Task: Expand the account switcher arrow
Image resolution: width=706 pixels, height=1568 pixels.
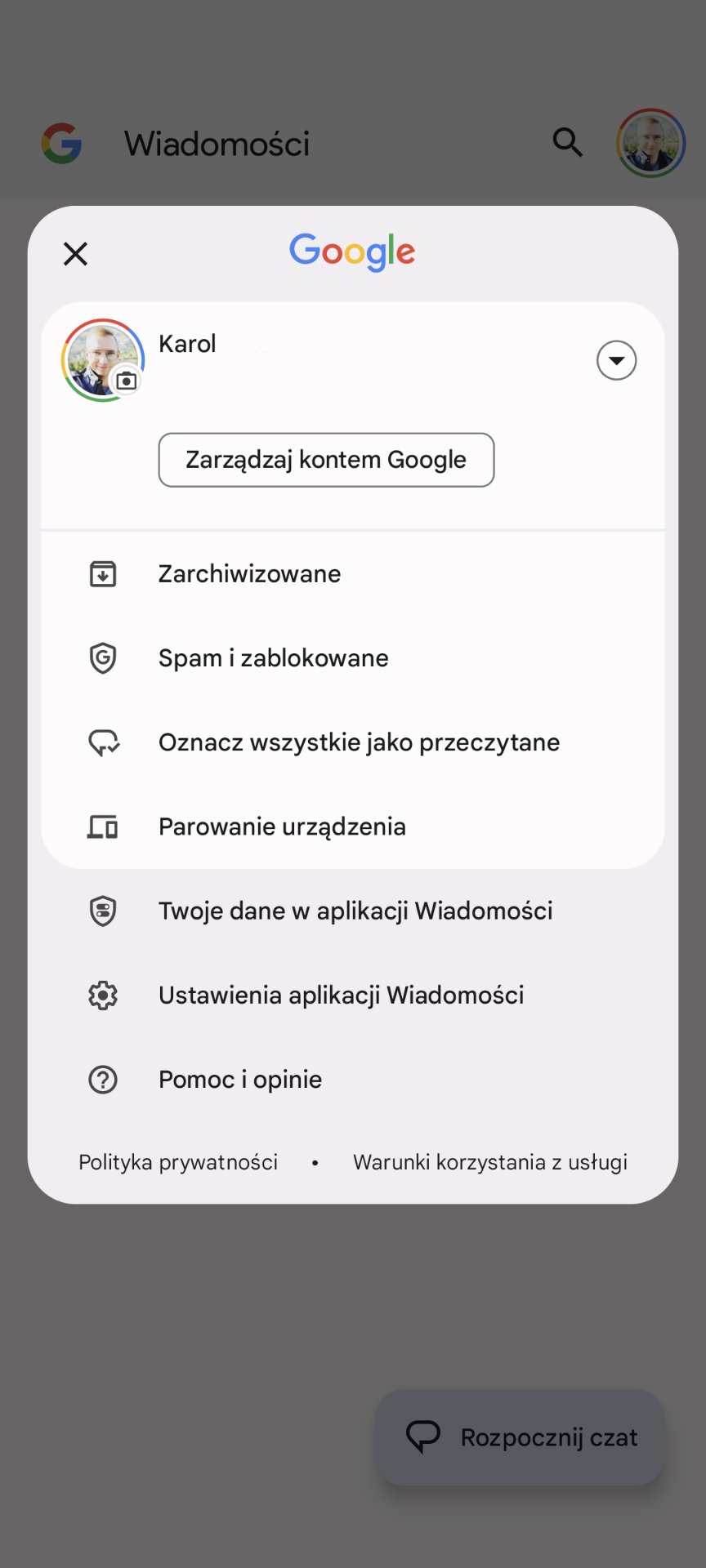Action: click(x=616, y=360)
